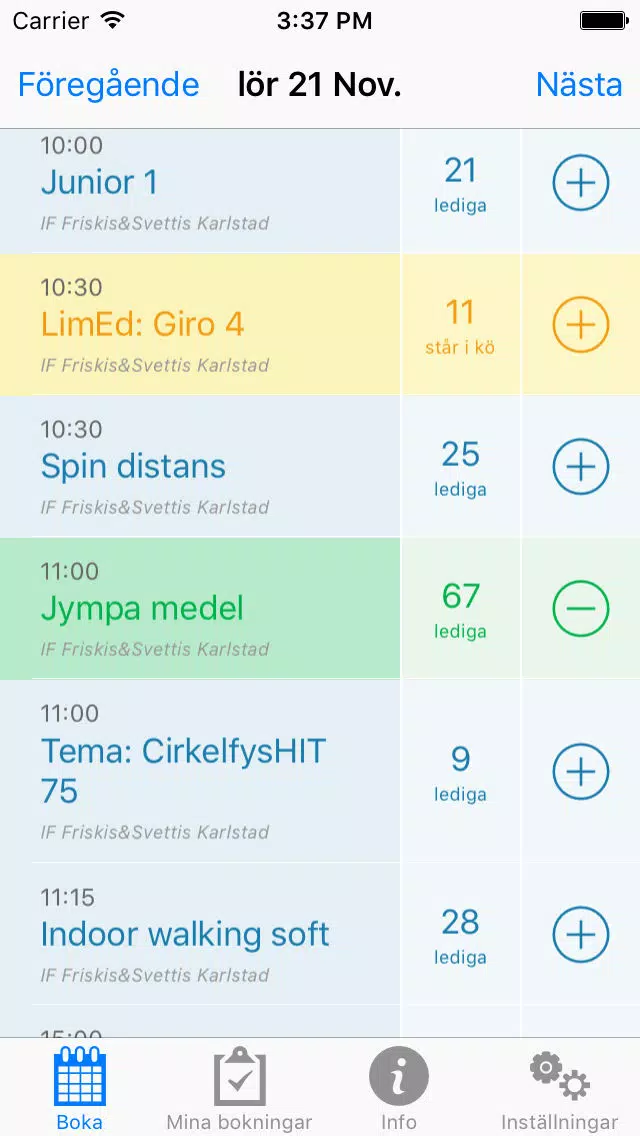Join the queue for LimEd: Giro 4
This screenshot has width=640, height=1136.
(581, 325)
